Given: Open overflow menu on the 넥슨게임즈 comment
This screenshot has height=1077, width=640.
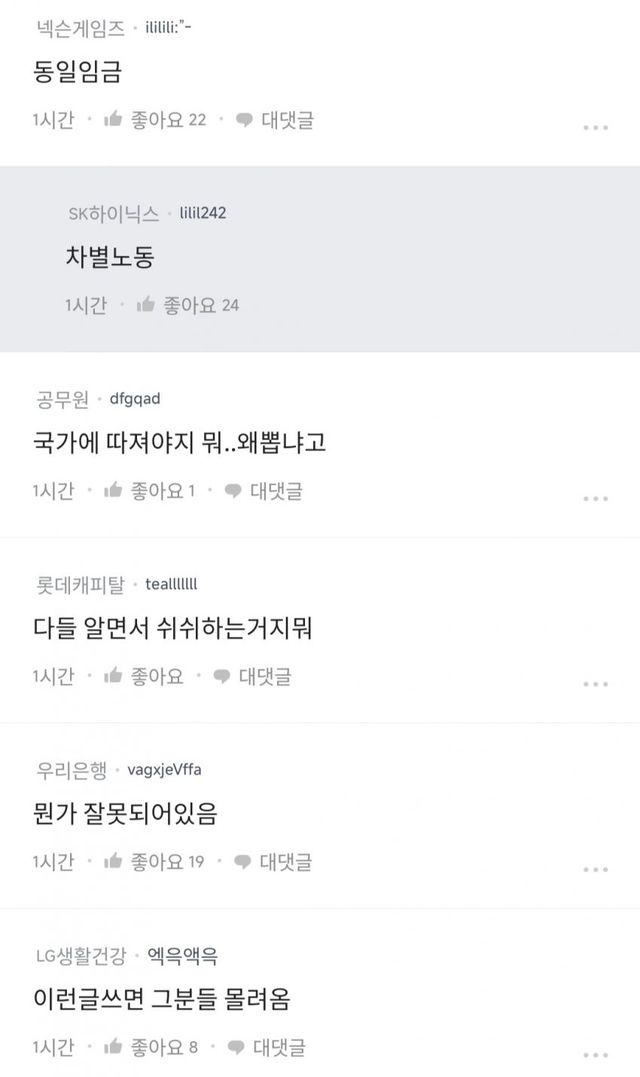Looking at the screenshot, I should point(596,128).
